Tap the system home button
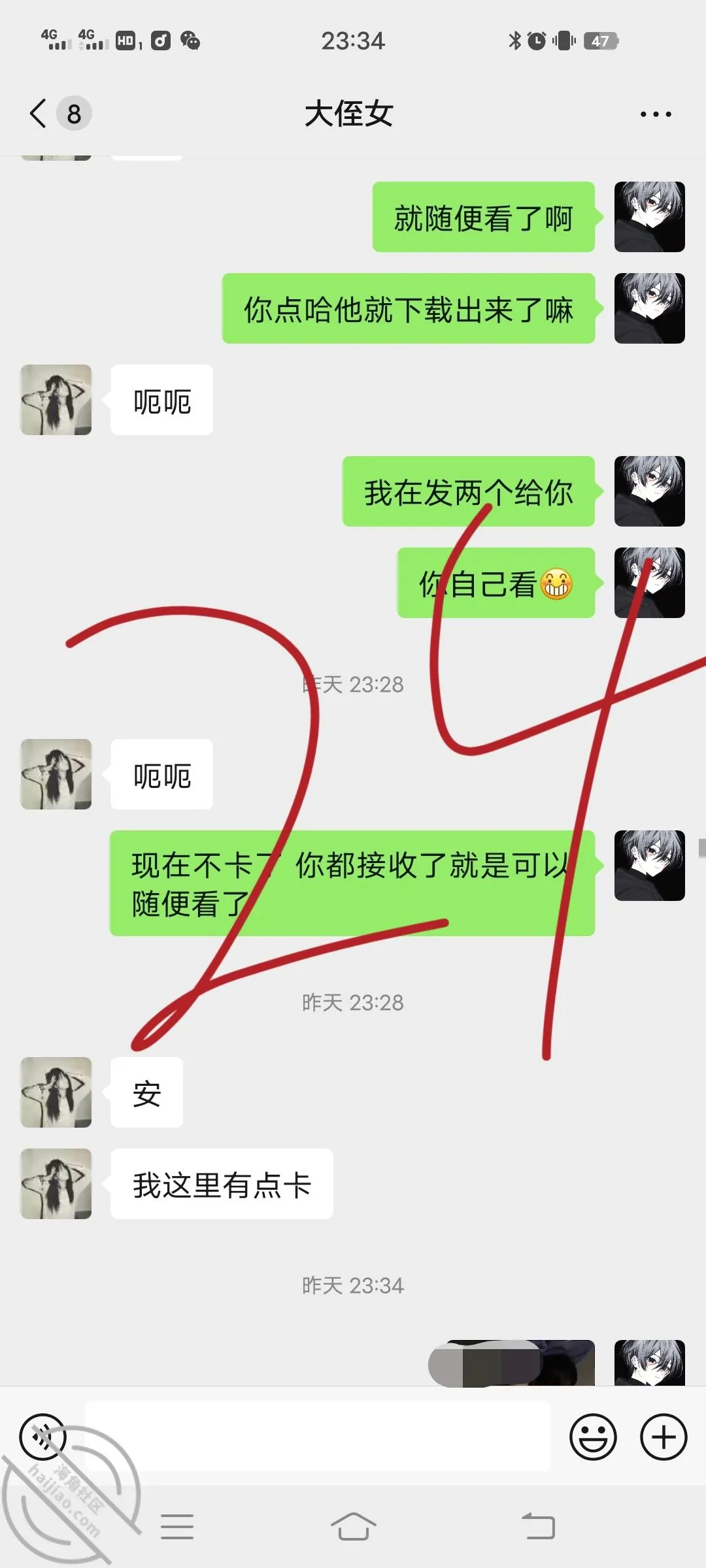706x1568 pixels. tap(353, 1527)
